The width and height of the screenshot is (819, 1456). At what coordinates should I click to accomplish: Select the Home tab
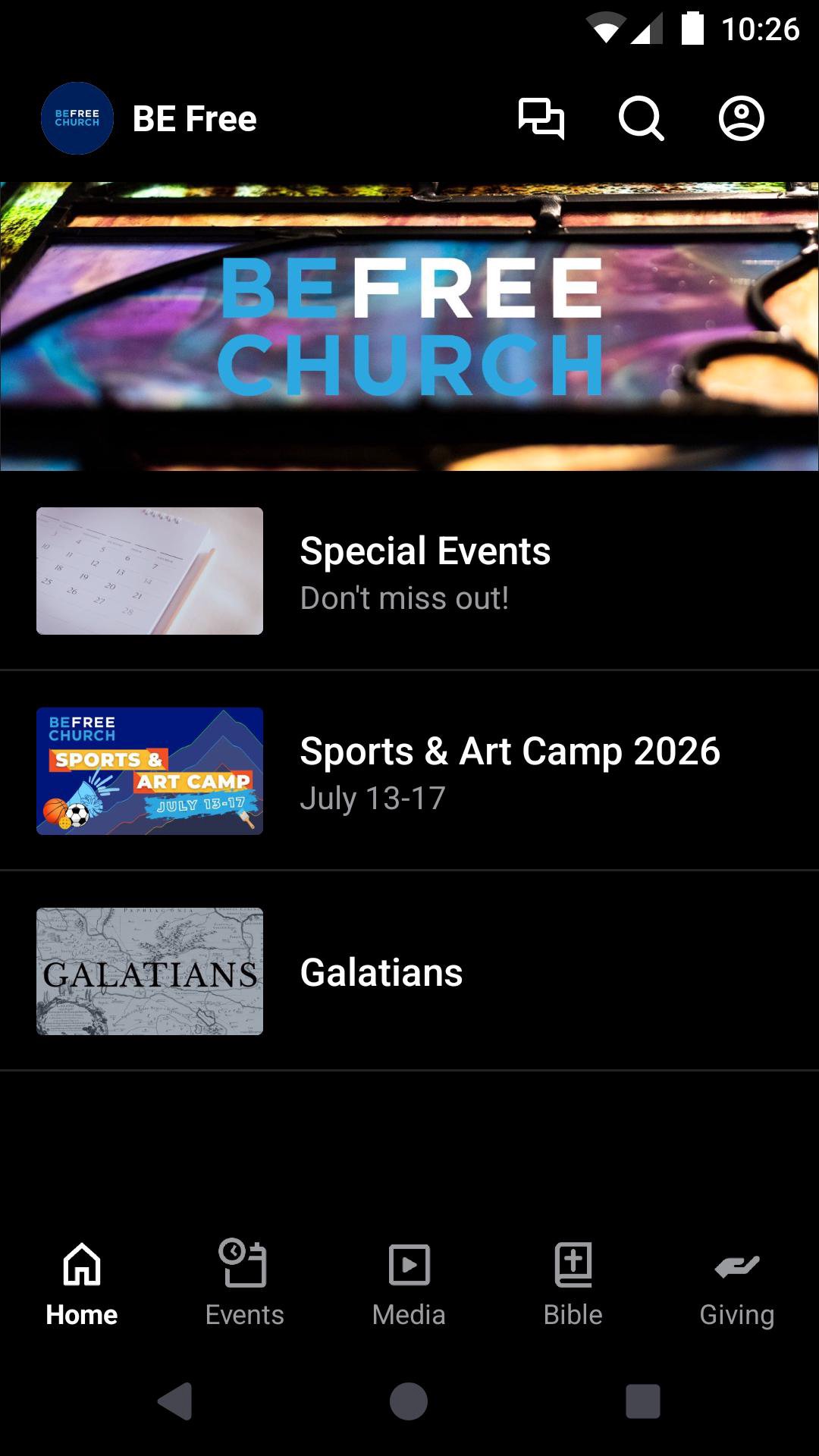tap(82, 1282)
